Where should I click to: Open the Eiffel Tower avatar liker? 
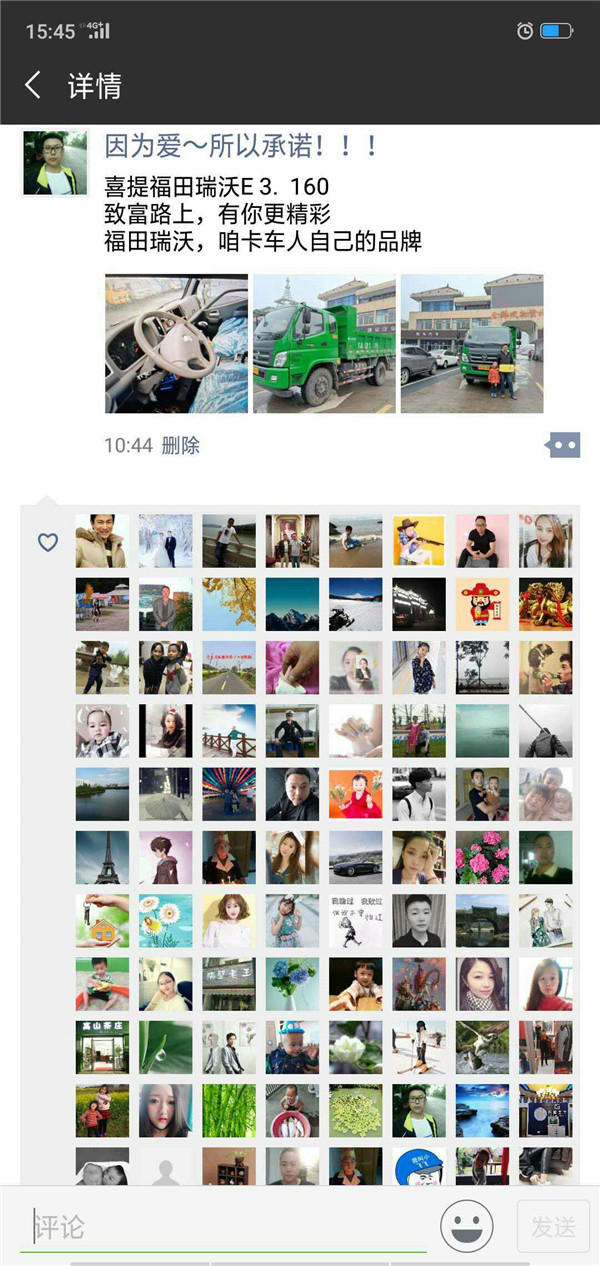[102, 857]
